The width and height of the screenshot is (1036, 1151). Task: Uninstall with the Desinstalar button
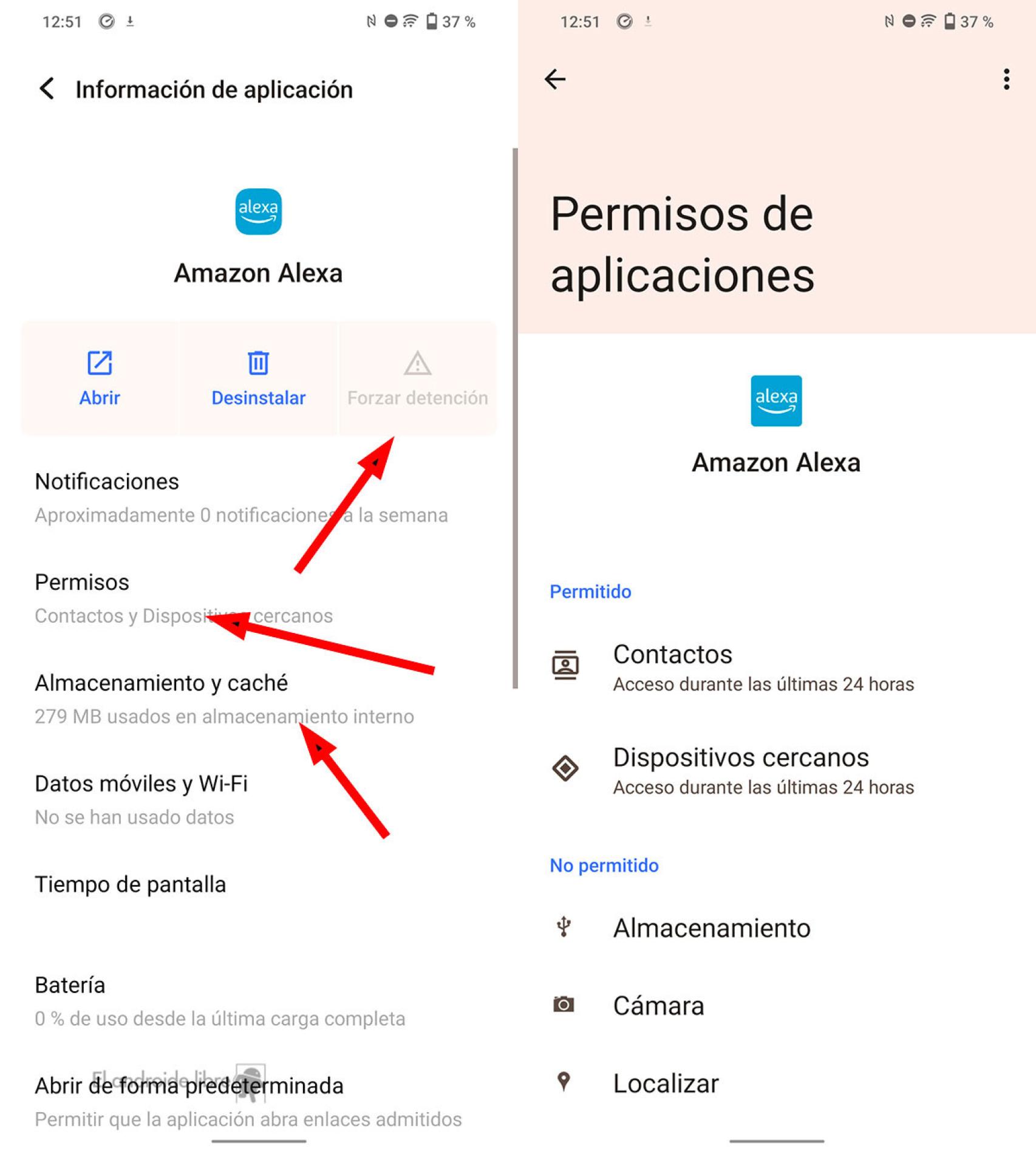coord(258,378)
